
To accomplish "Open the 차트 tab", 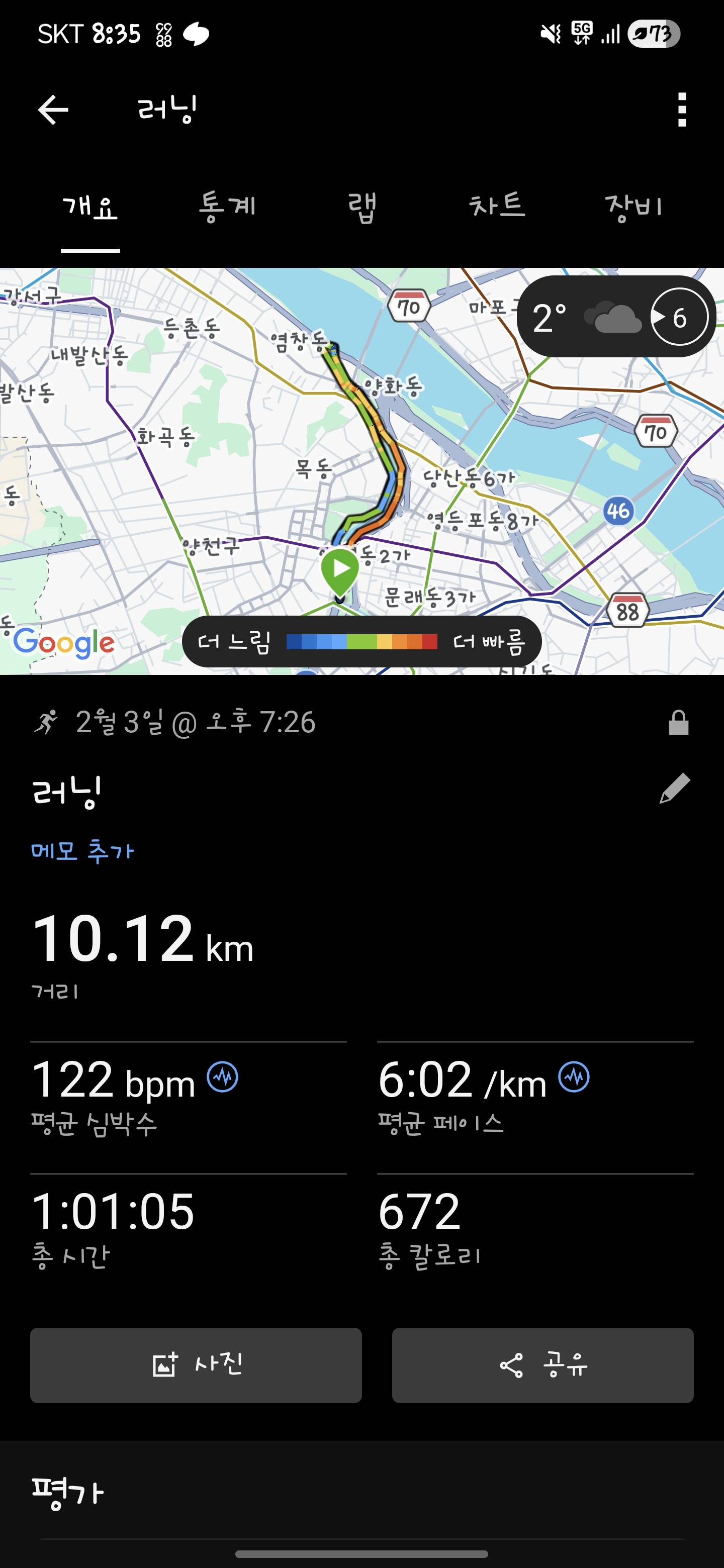I will (498, 207).
